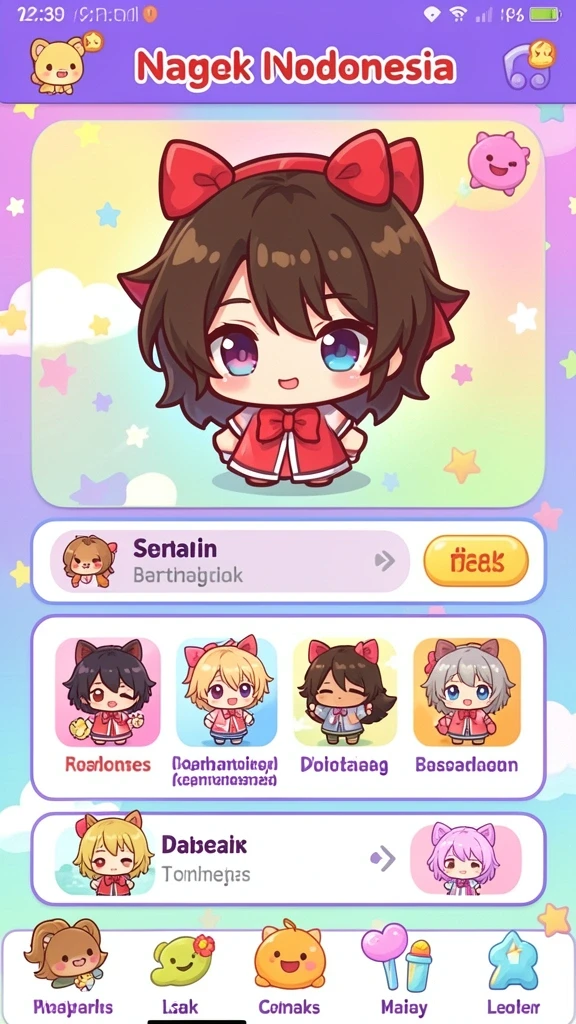Viewport: 576px width, 1024px height.
Task: Open the Dolotaaag character tile
Action: point(344,705)
